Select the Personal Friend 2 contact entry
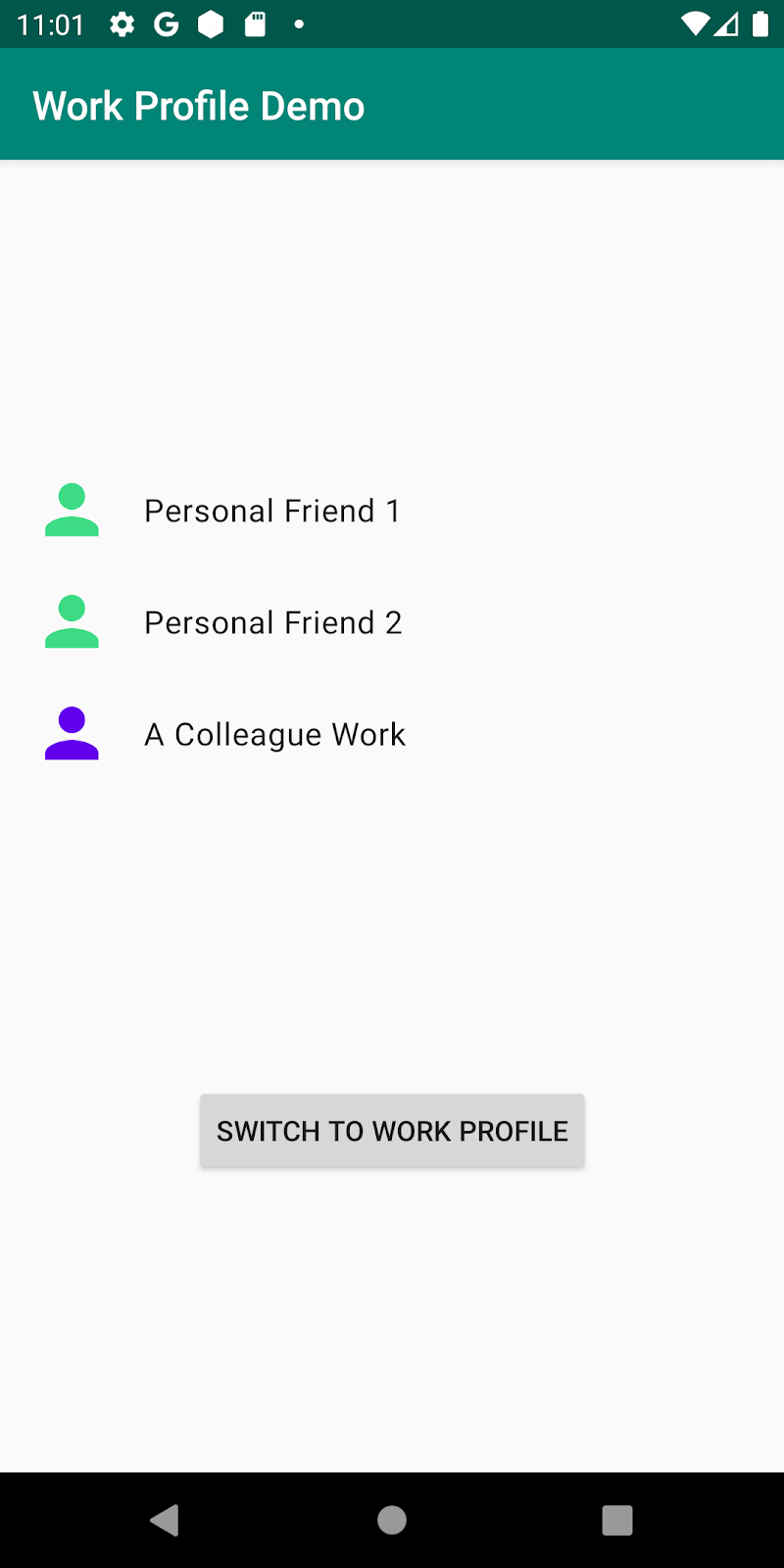This screenshot has width=784, height=1568. [272, 621]
